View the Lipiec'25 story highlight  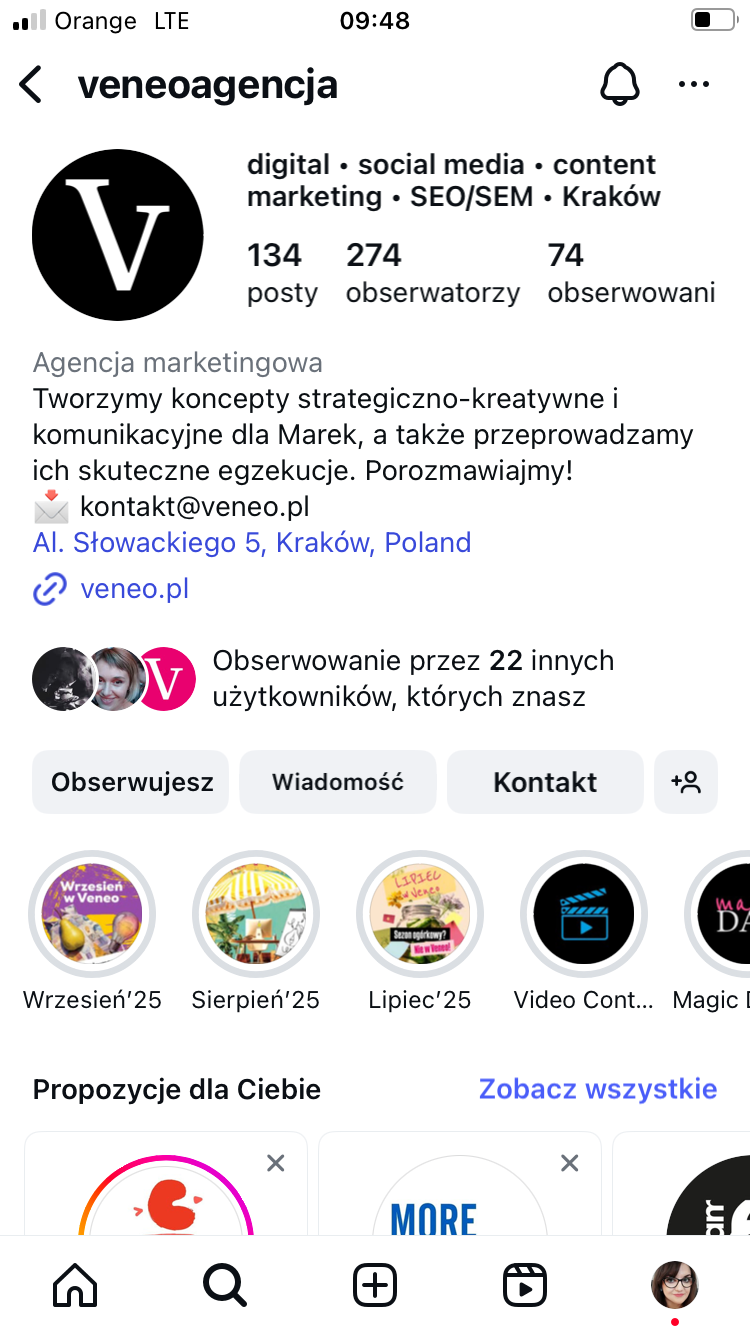click(x=420, y=914)
